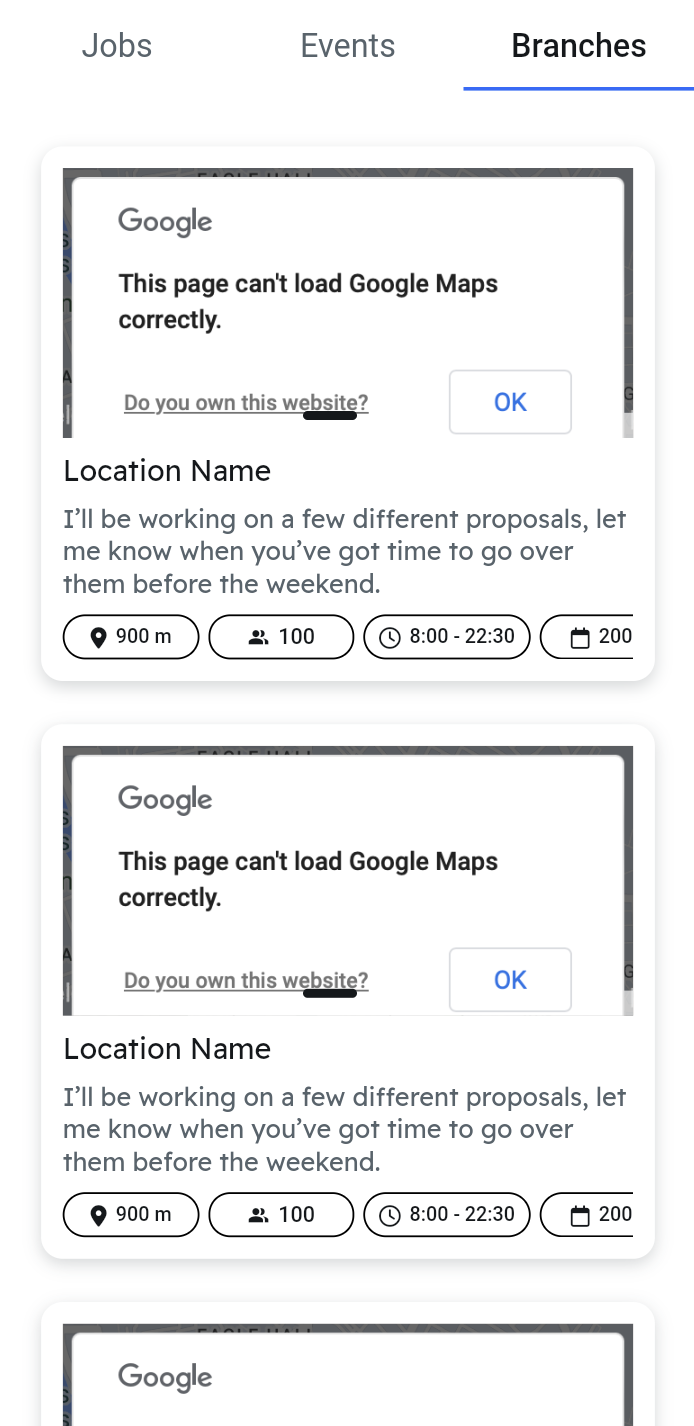
Task: Switch to the Jobs tab
Action: (117, 46)
